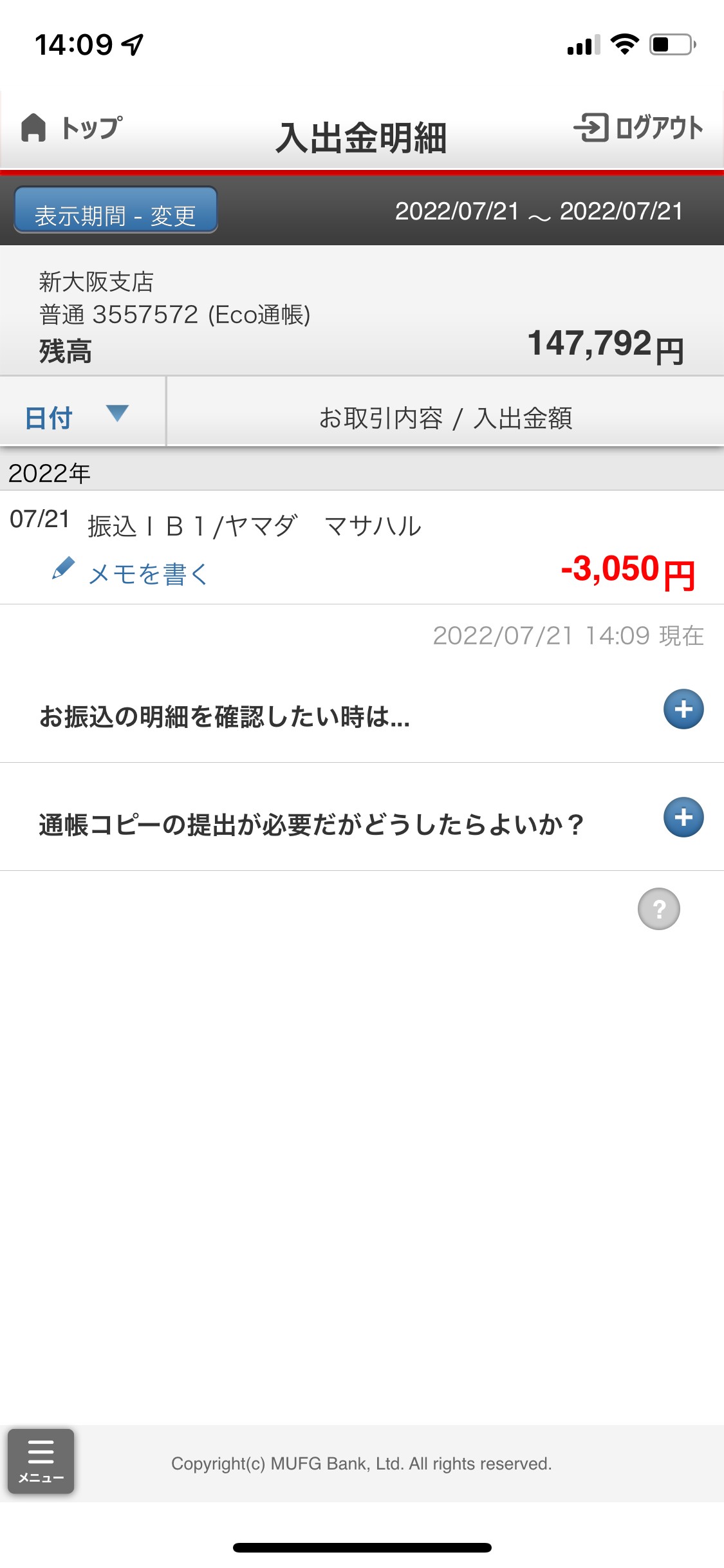Tap ログアウト to sign out
Image resolution: width=724 pixels, height=1568 pixels.
point(638,127)
